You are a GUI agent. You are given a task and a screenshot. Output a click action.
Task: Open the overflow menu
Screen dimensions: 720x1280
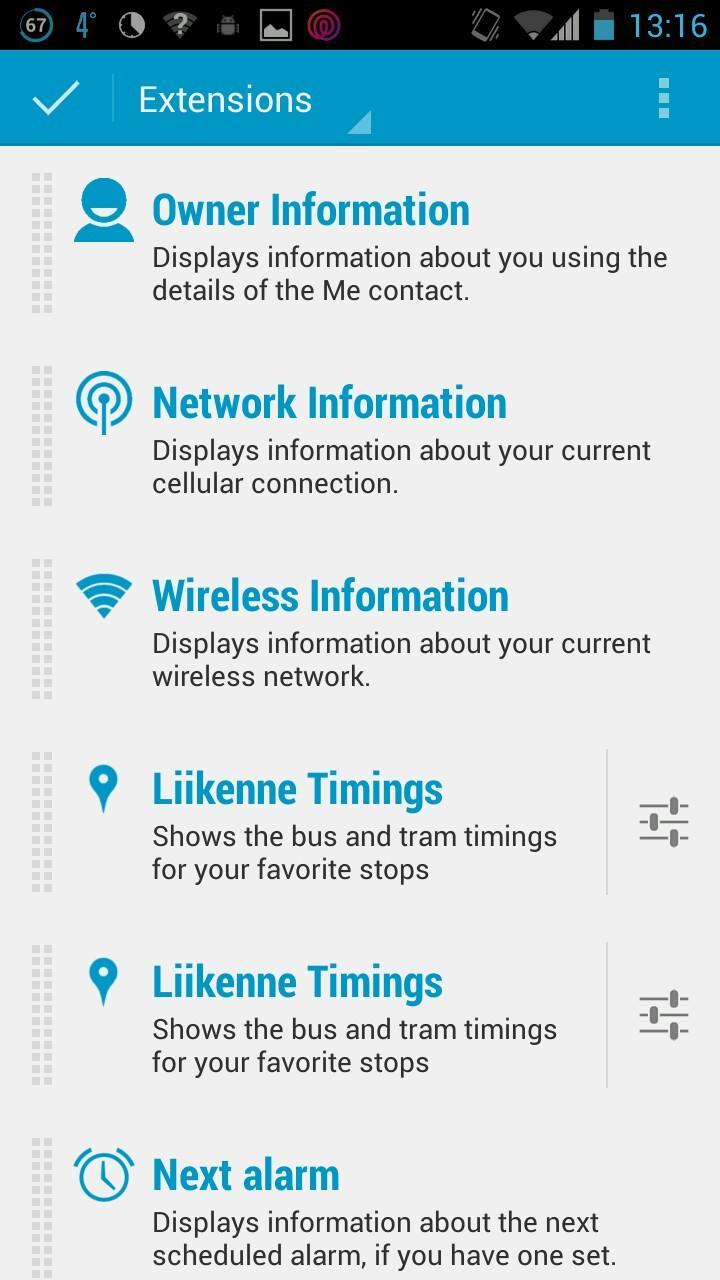[662, 98]
